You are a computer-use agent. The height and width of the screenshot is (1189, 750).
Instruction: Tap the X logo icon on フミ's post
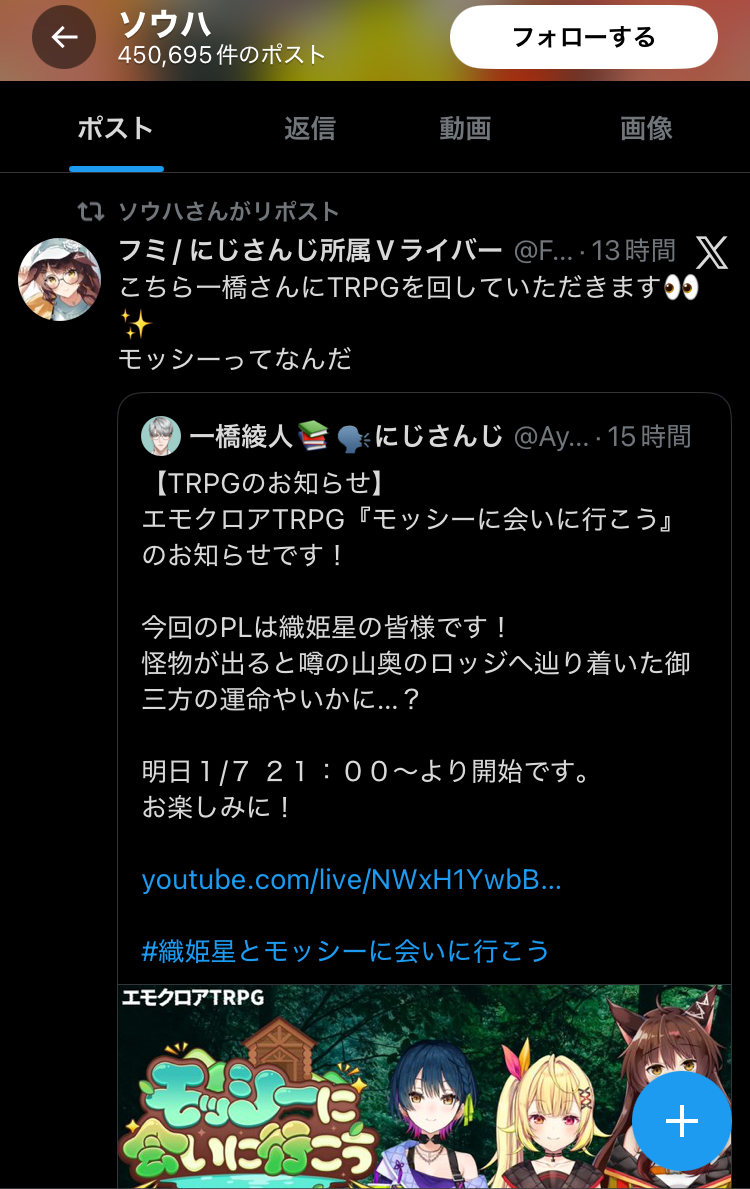711,252
